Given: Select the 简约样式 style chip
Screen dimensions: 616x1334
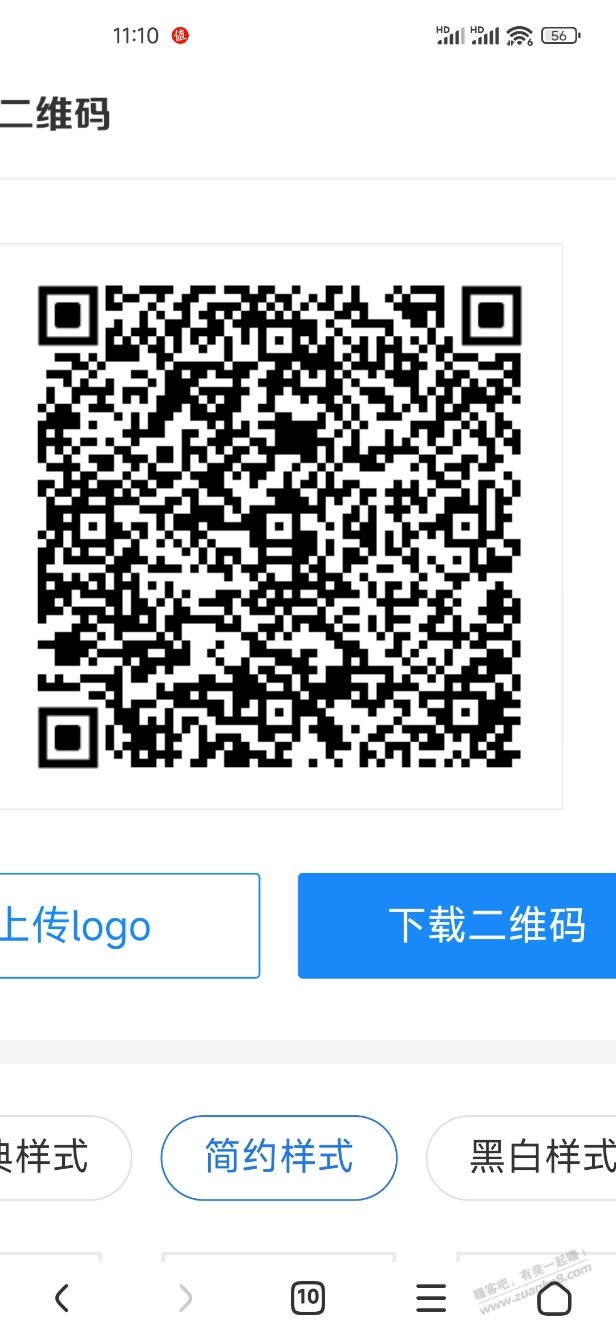Looking at the screenshot, I should (279, 1157).
